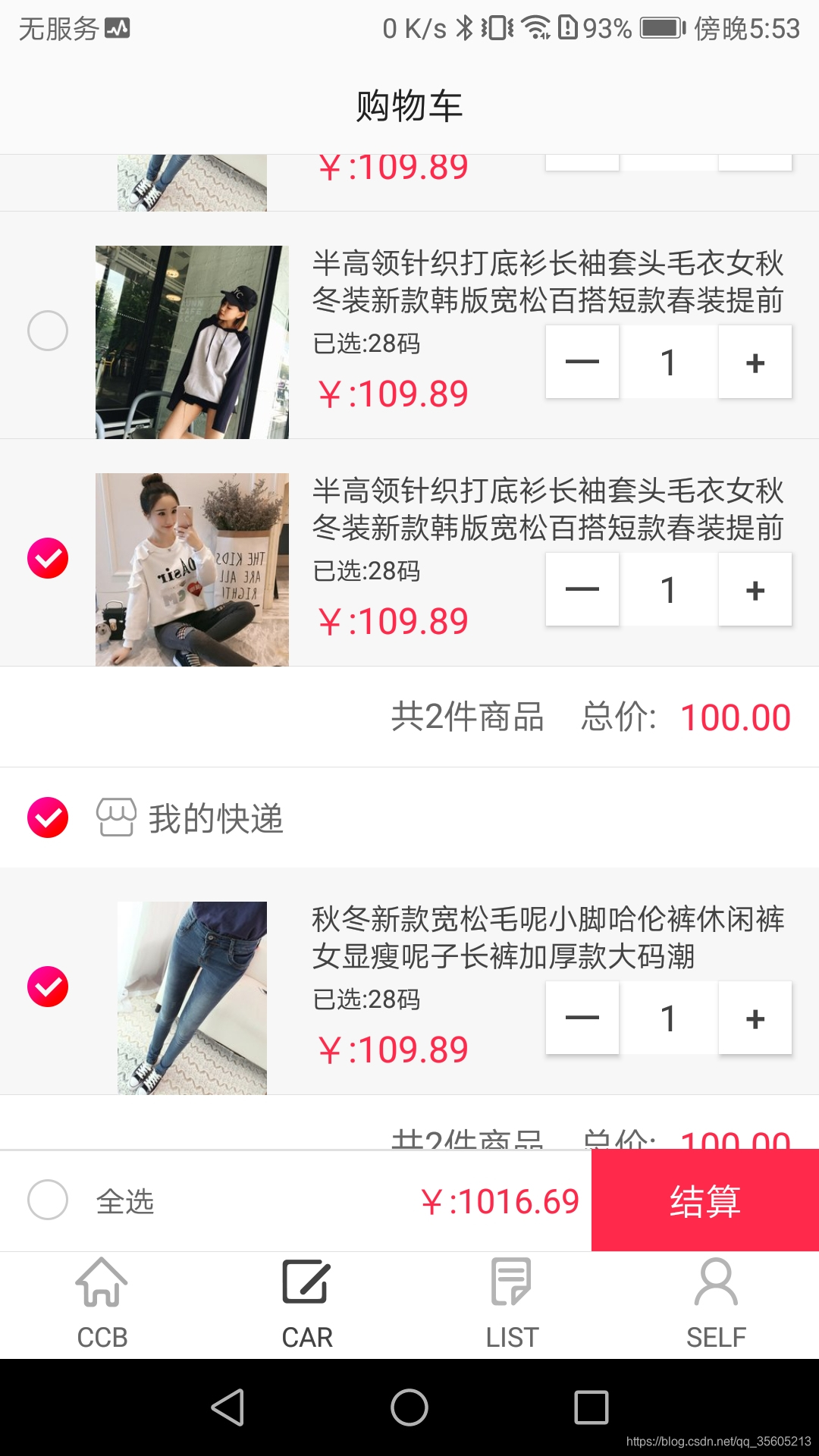The image size is (819, 1456).
Task: Deselect the 秋冬新款宽松毛呢 pants item
Action: [48, 987]
